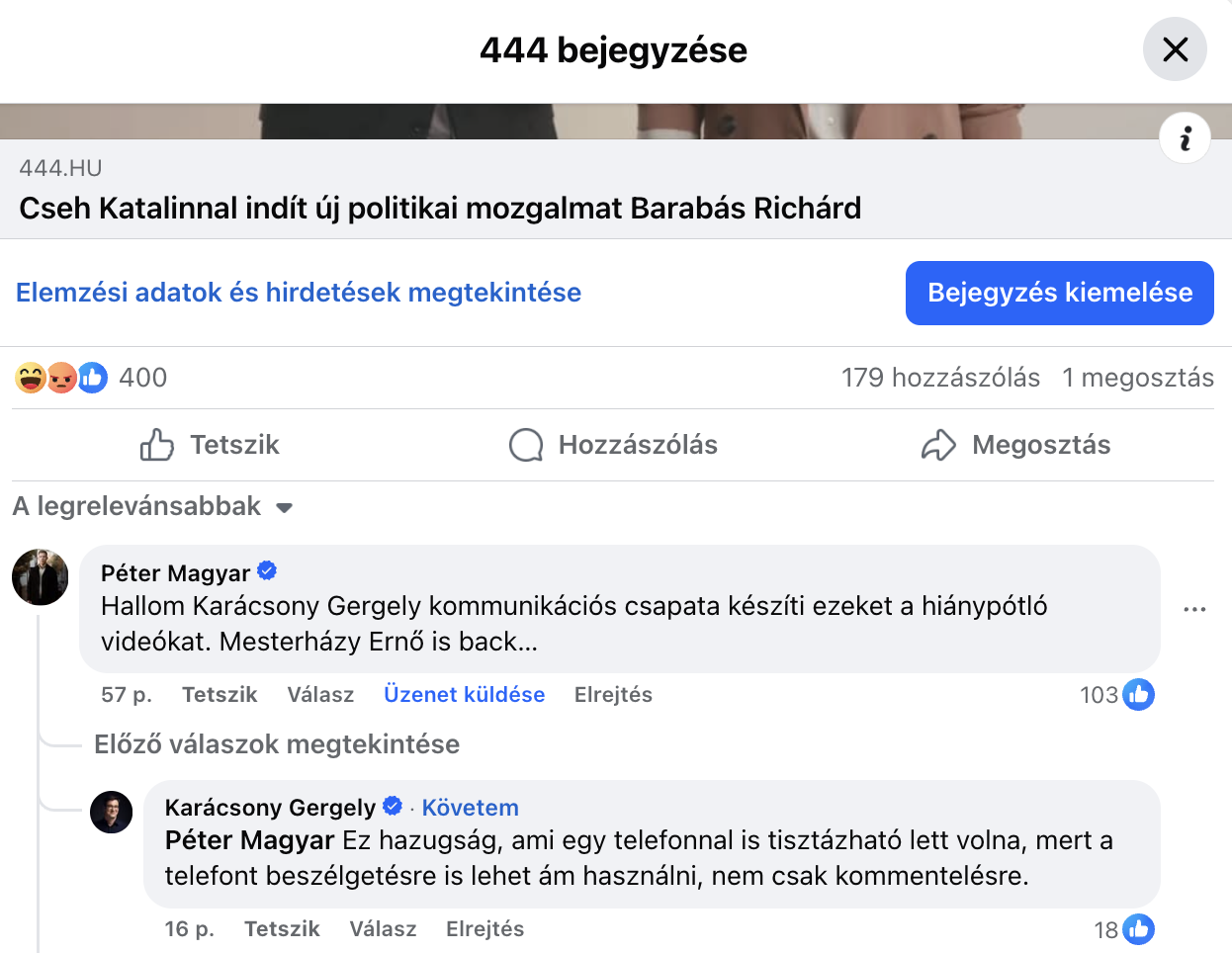The height and width of the screenshot is (953, 1232).
Task: Write a Hozzászólás on the post
Action: [613, 445]
